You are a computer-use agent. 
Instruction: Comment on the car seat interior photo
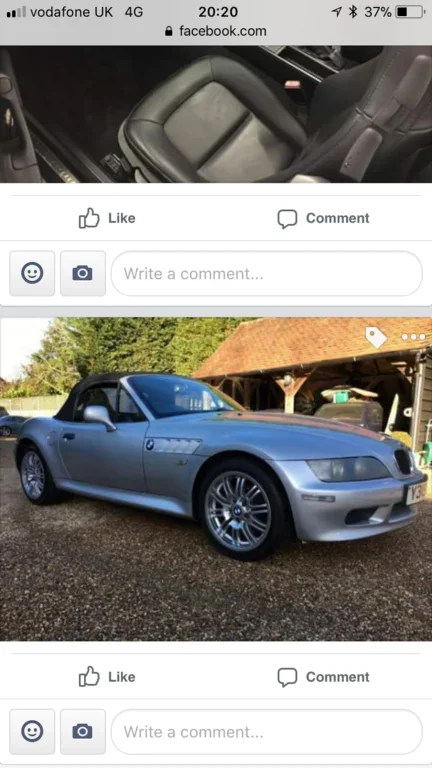coord(323,218)
